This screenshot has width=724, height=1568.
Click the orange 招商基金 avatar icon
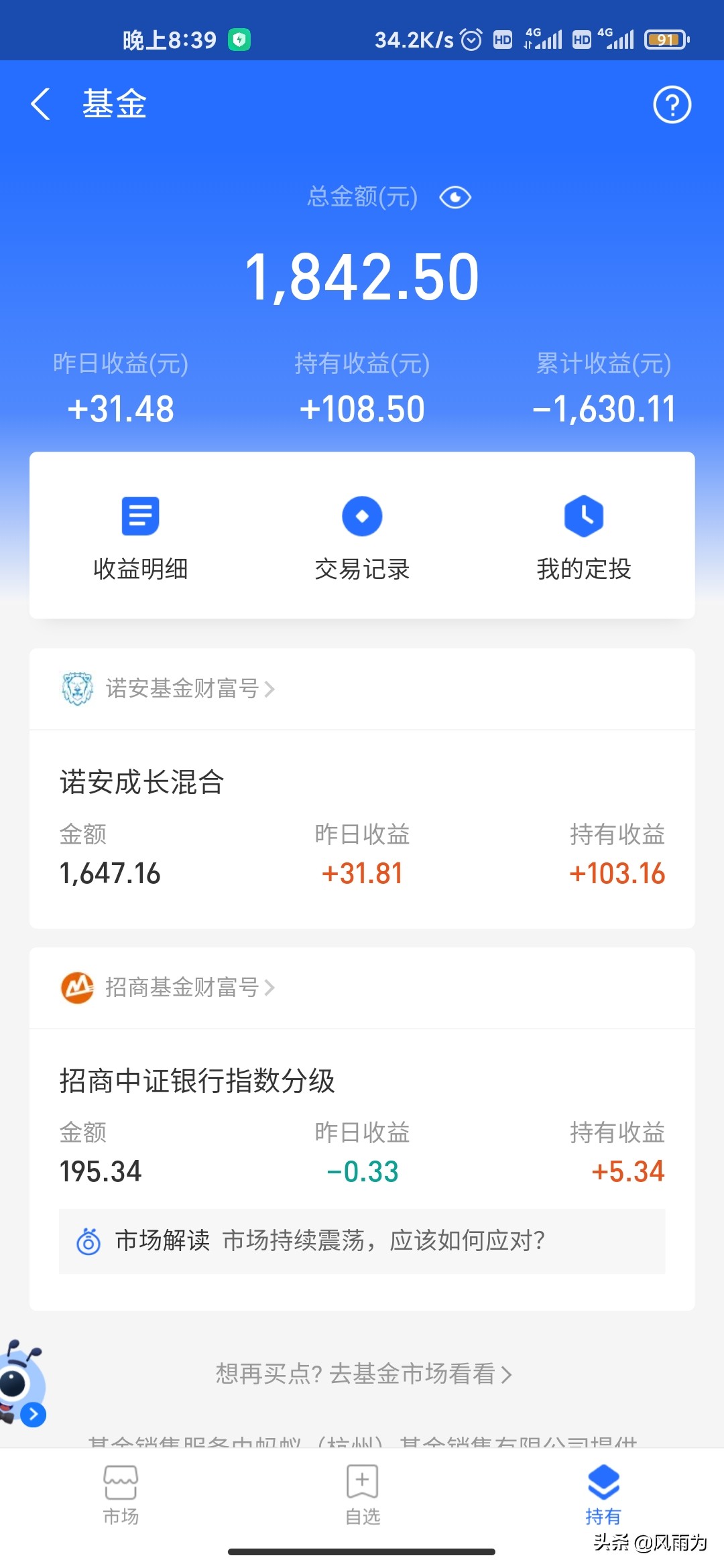77,986
